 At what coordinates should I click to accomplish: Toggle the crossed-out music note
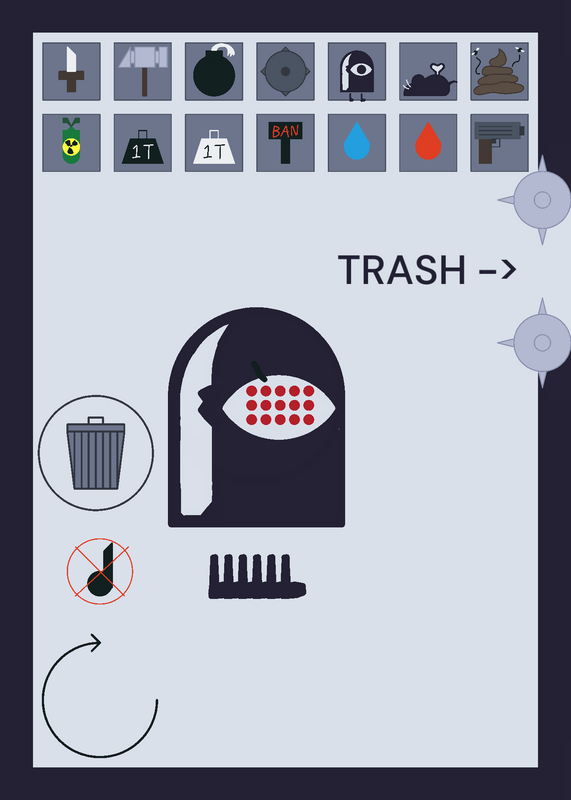point(100,571)
